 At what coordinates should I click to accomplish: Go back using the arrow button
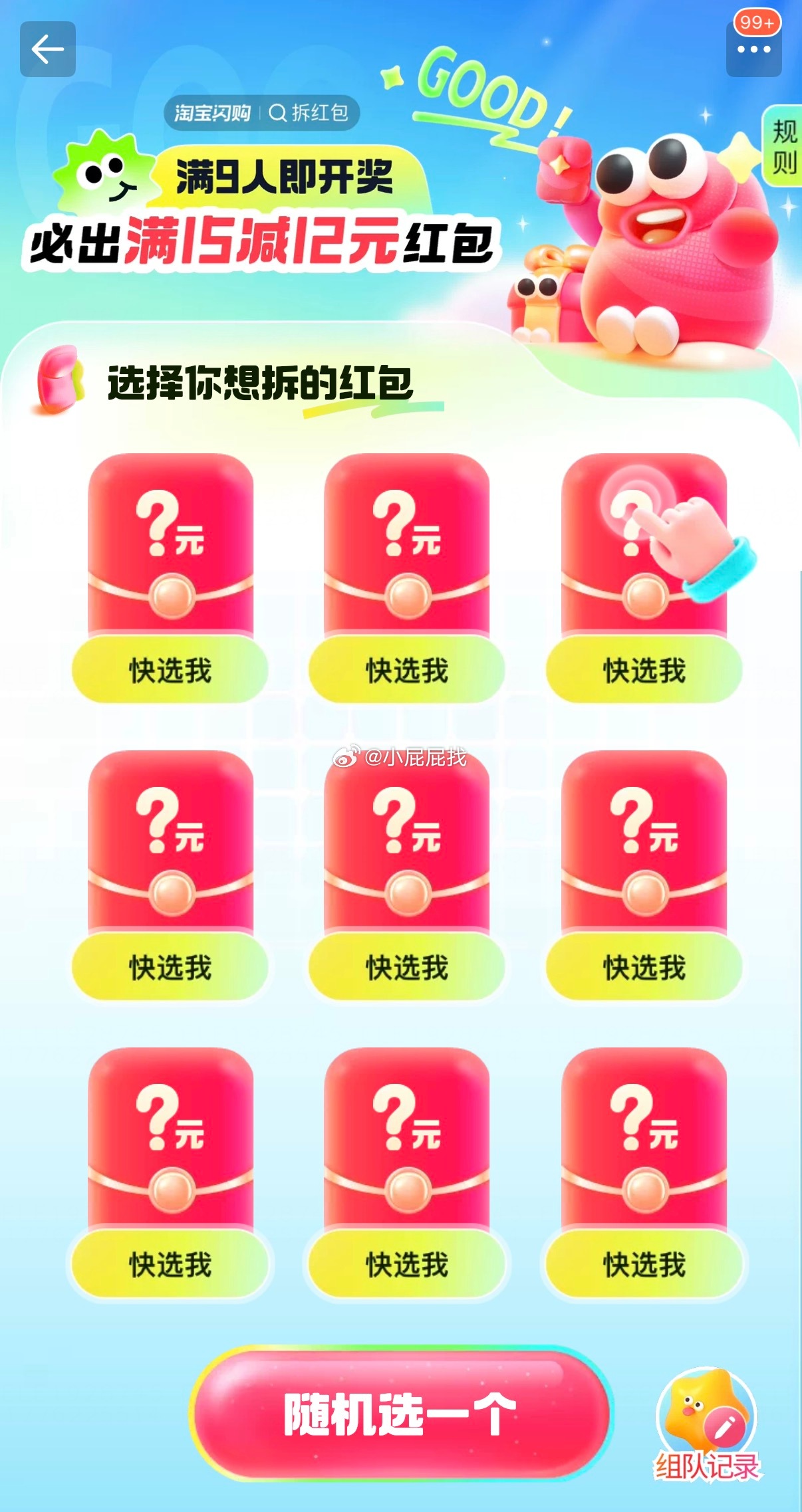click(x=48, y=49)
